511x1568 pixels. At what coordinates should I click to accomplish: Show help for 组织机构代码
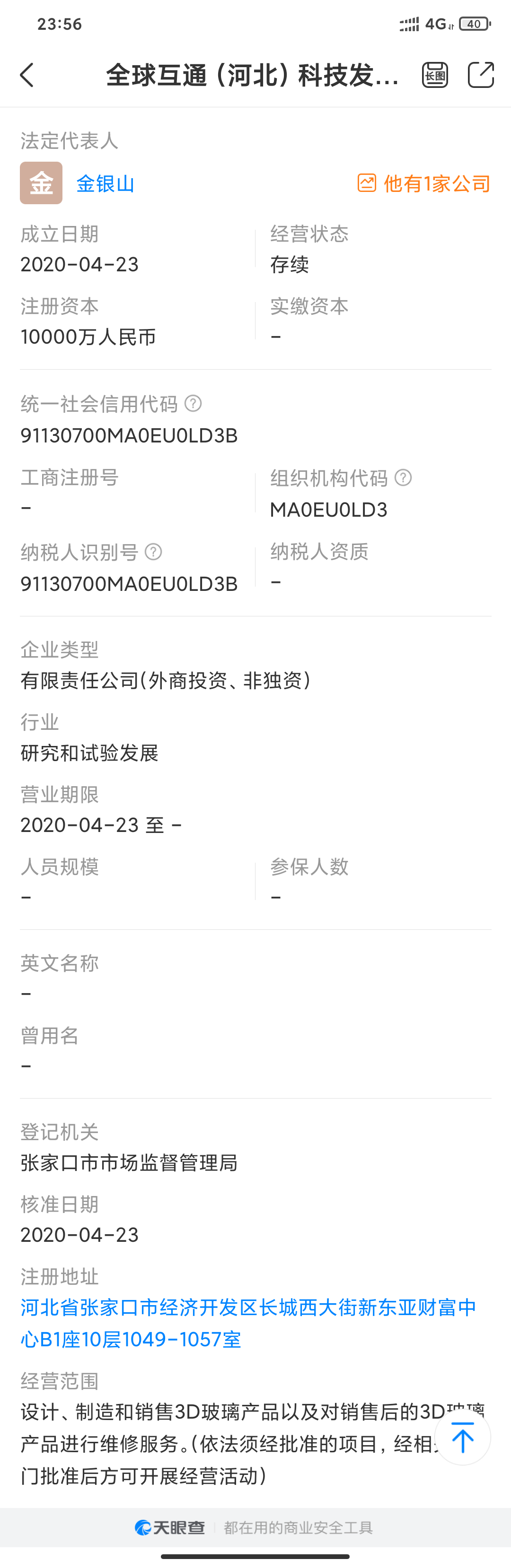[x=403, y=478]
